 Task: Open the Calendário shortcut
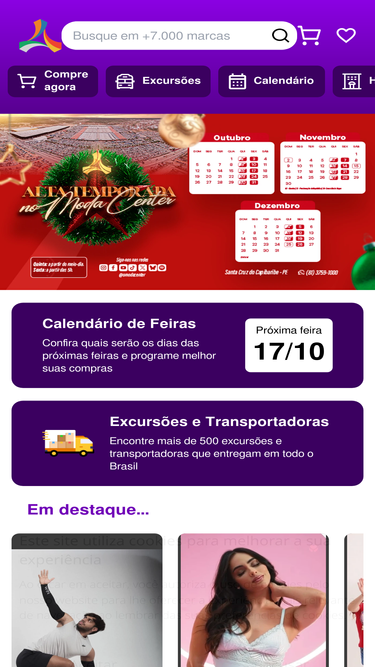point(272,81)
